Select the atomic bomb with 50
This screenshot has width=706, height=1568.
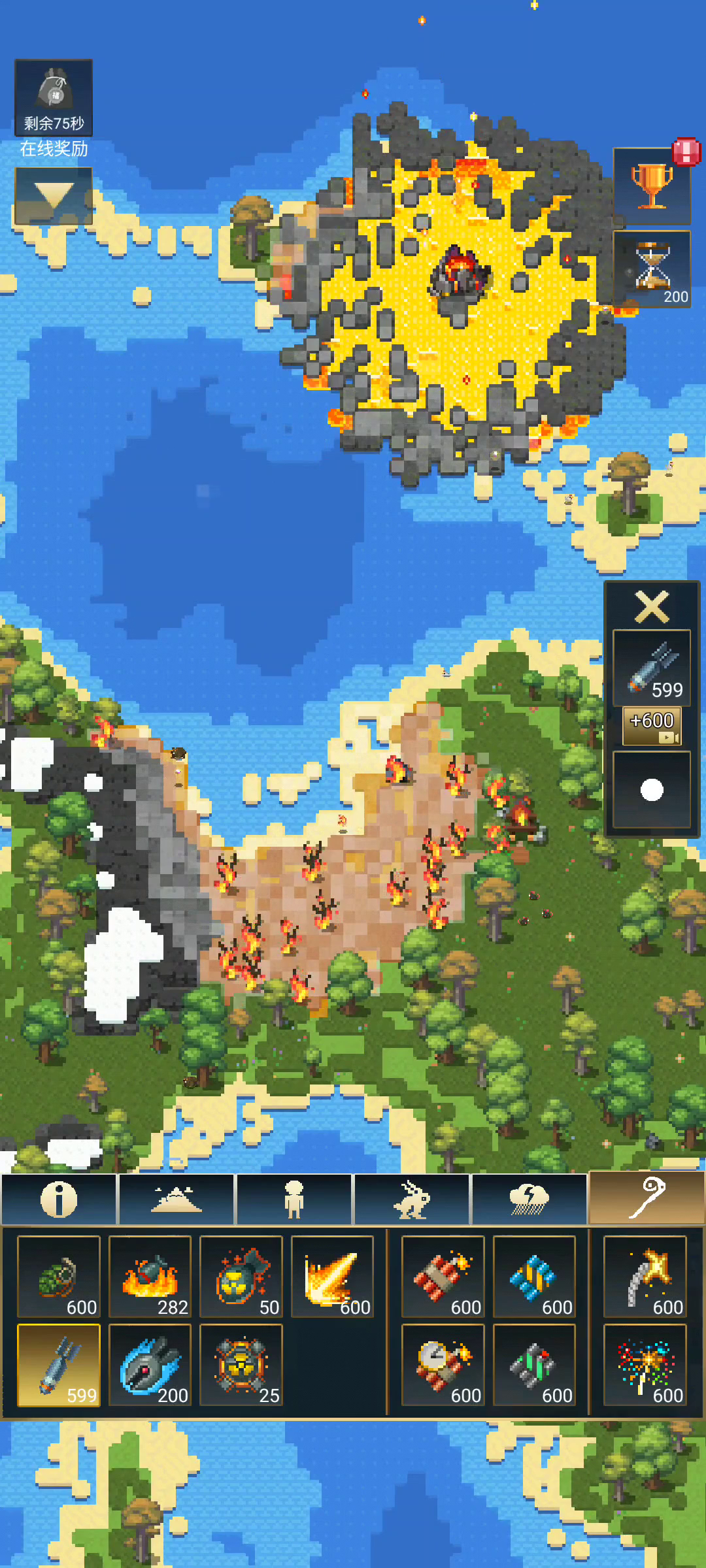coord(241,1277)
